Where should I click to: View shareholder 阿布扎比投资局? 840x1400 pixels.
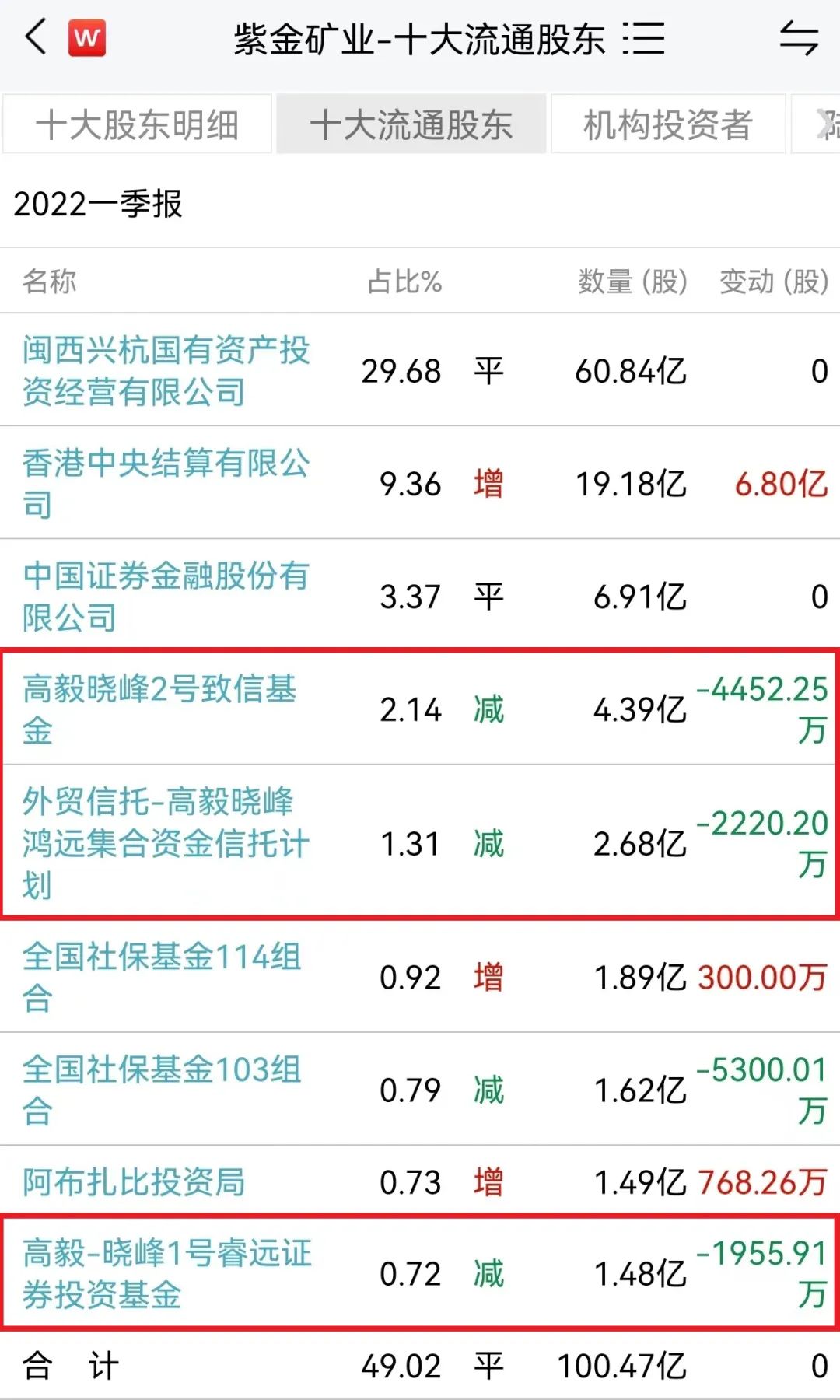[134, 1181]
